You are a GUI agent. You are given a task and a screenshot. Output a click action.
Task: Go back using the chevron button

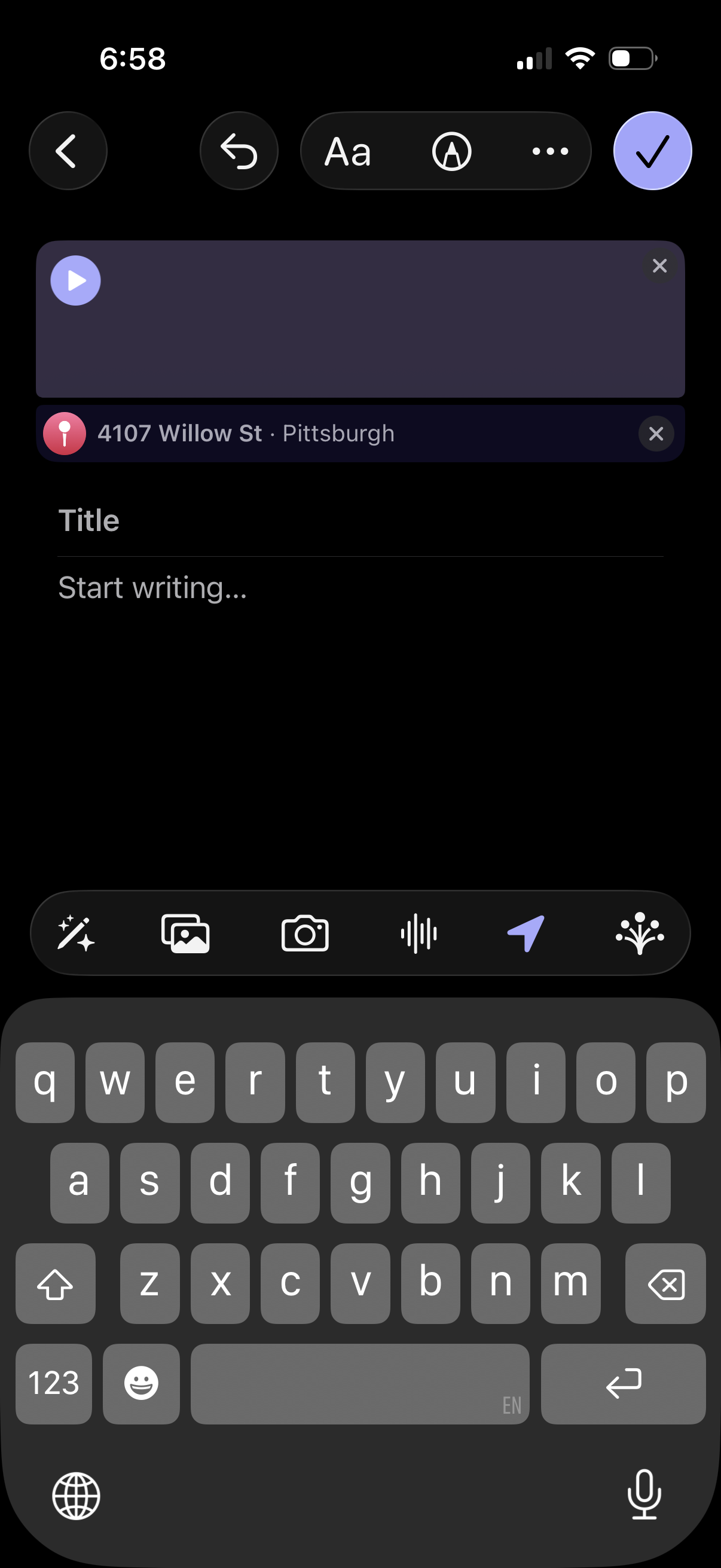click(68, 151)
